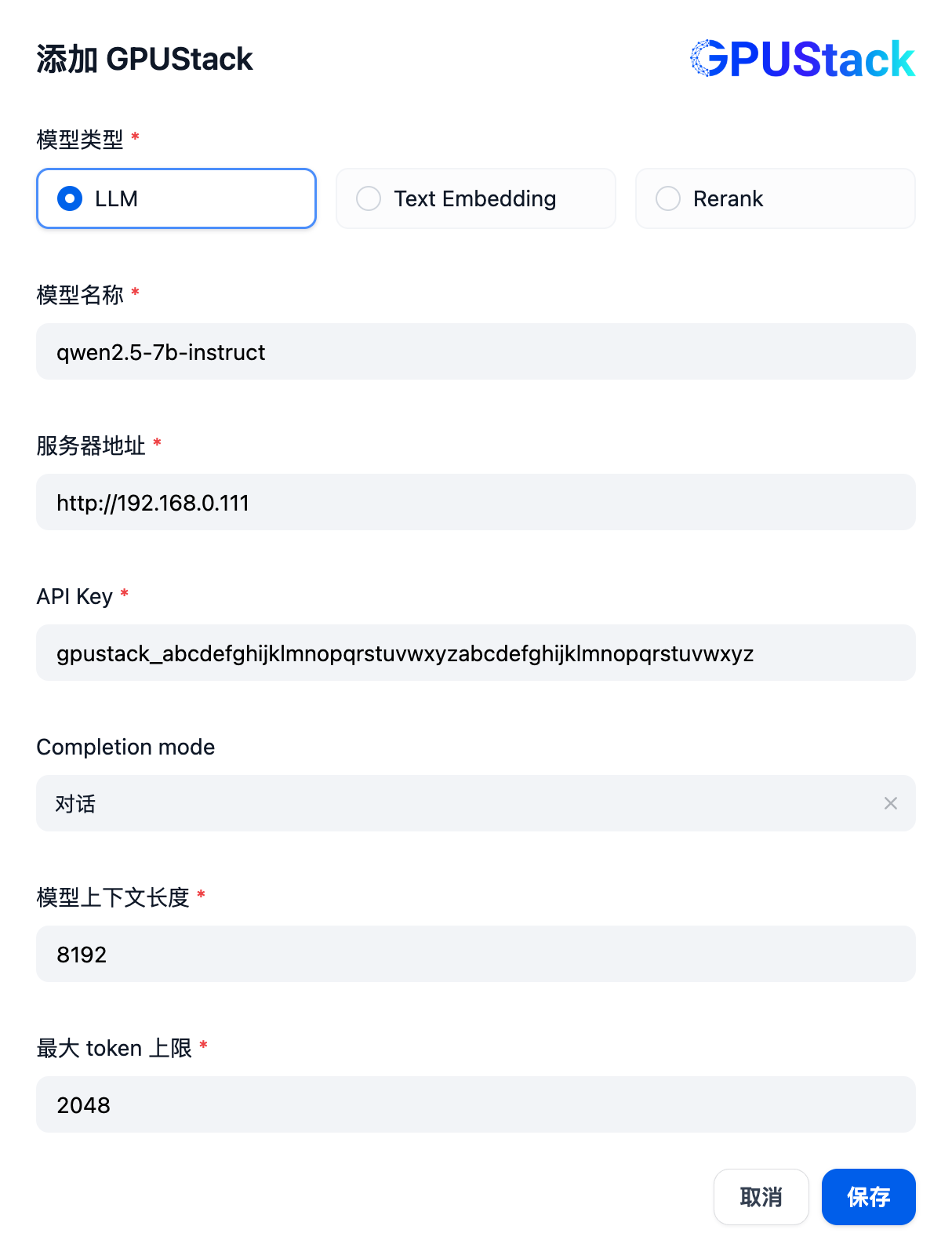Screen dimensions: 952x1255
Task: Focus the API Key field
Action: tap(475, 653)
